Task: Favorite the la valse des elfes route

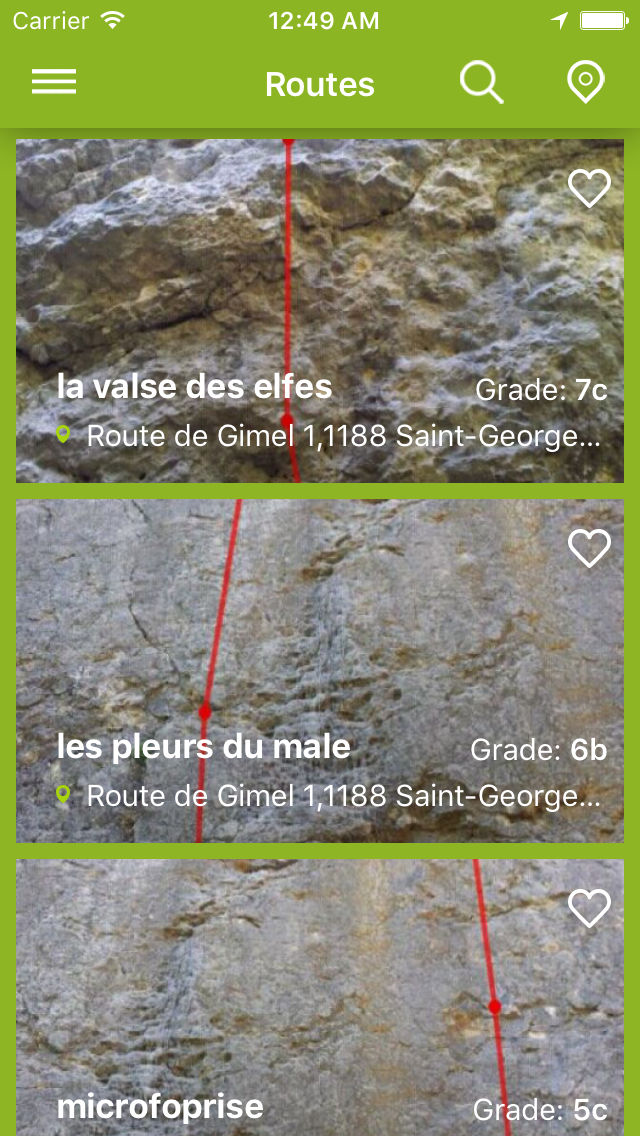Action: [x=589, y=188]
